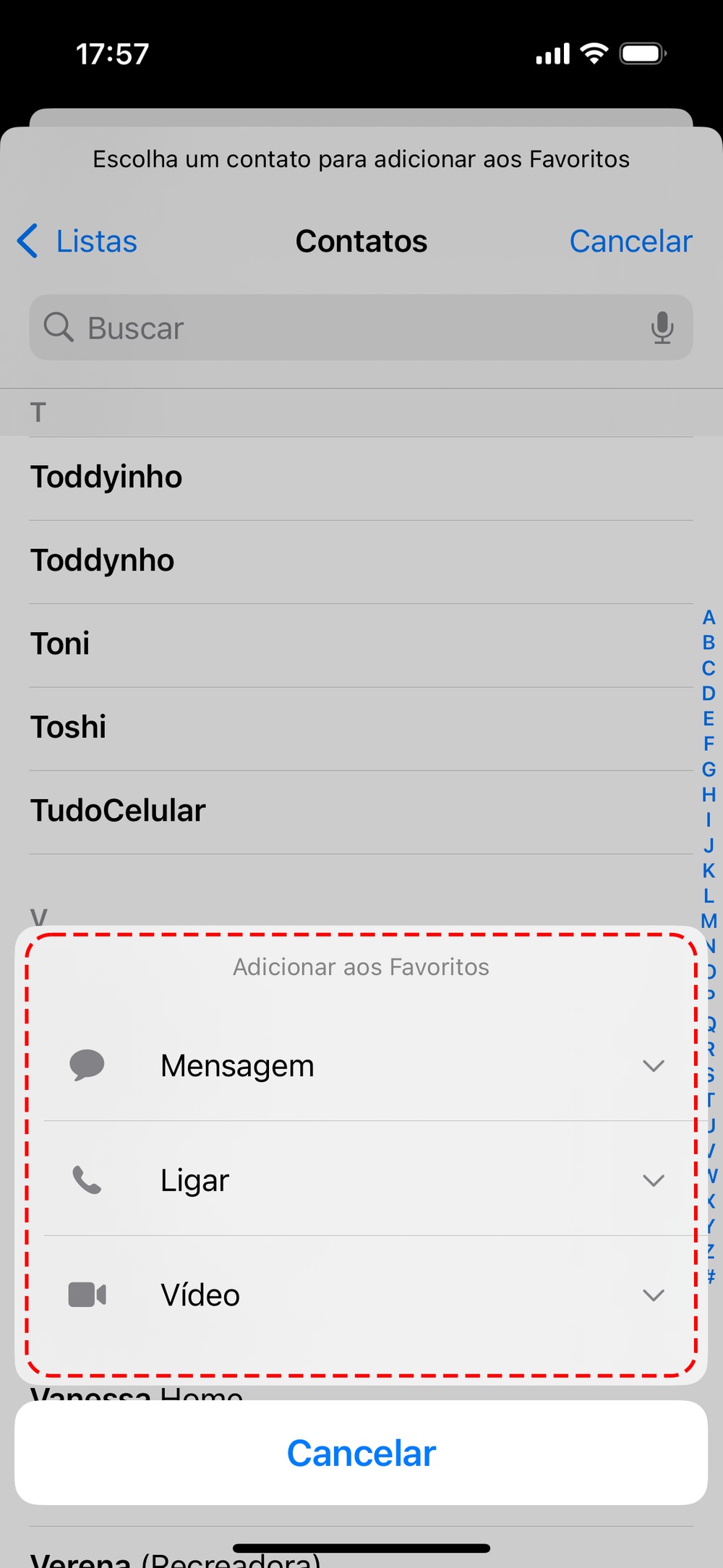Expand the Vídeo chevron
Screen dimensions: 723x1568
(653, 1295)
